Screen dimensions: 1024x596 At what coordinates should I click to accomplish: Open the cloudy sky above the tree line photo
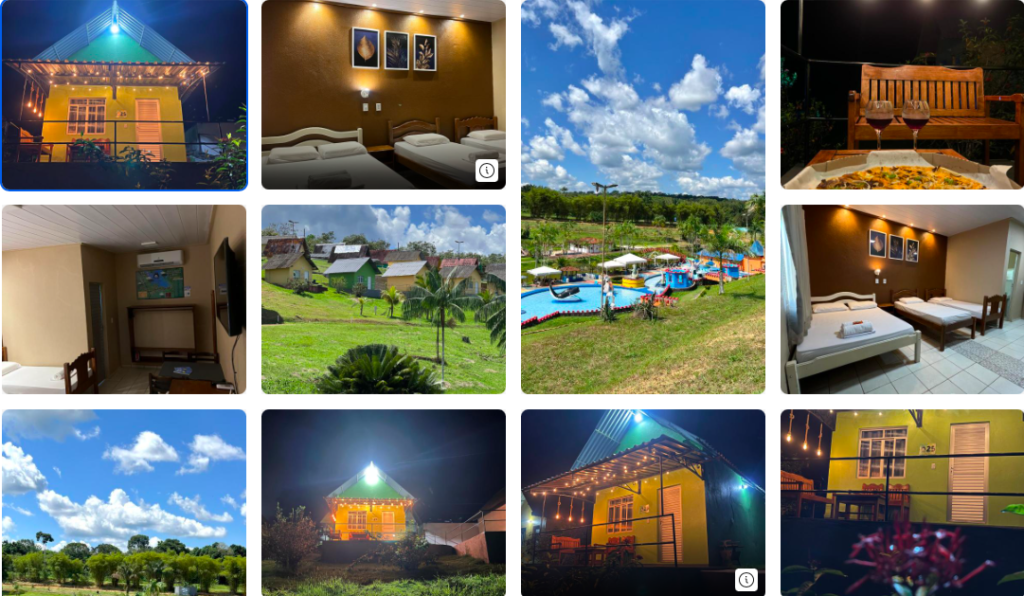[124, 502]
